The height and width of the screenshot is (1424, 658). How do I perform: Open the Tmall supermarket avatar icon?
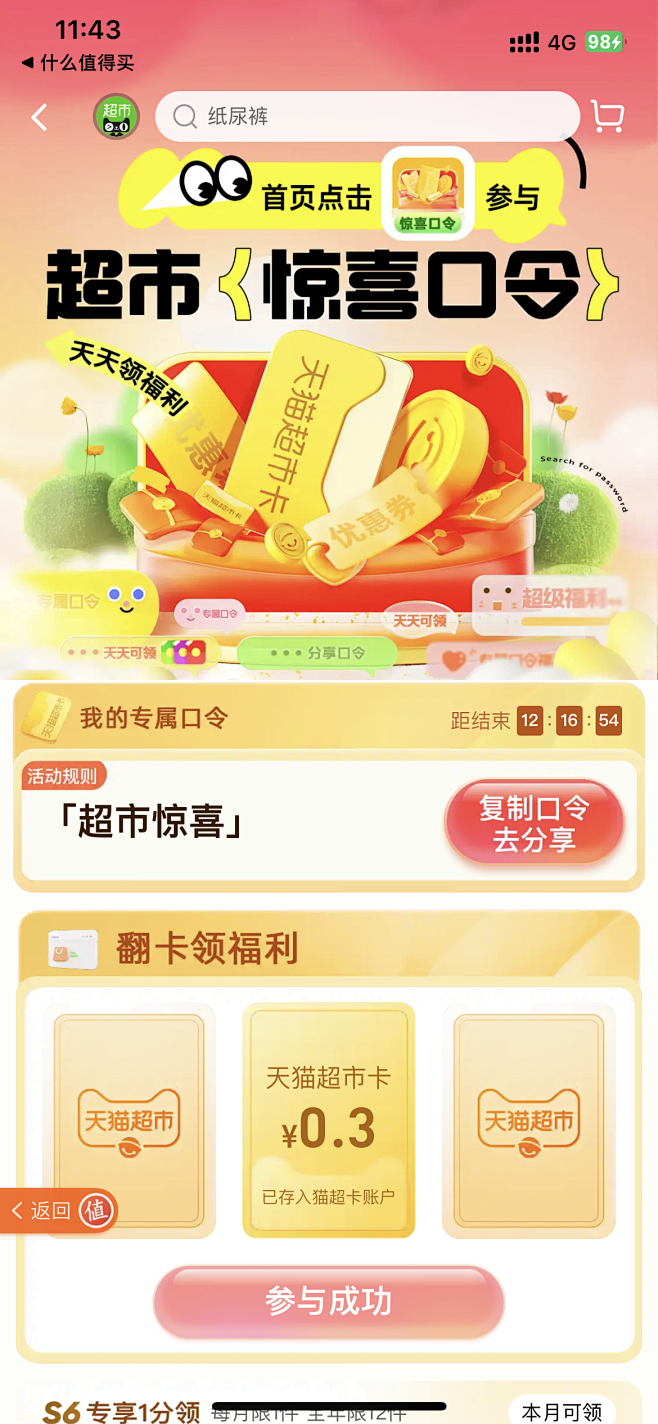click(x=117, y=117)
